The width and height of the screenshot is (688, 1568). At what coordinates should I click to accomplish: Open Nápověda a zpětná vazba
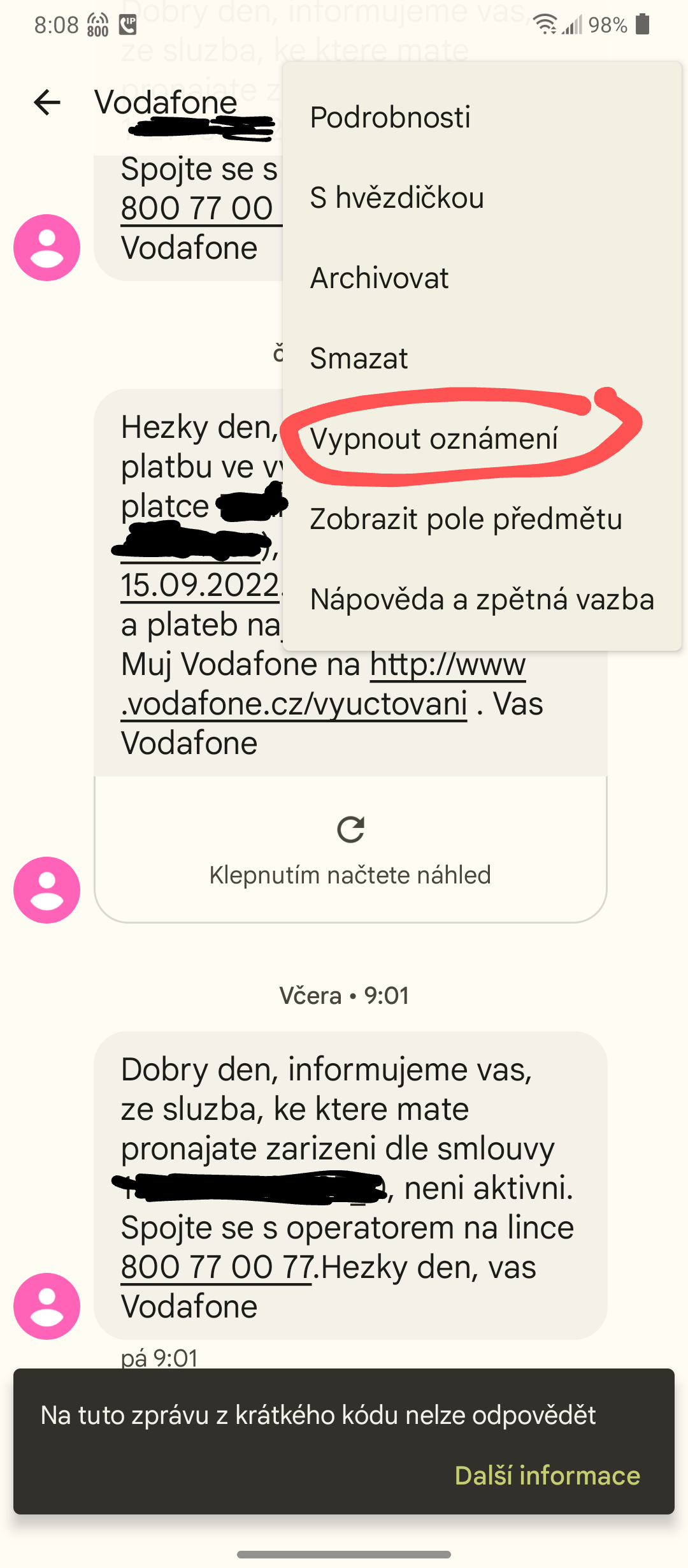pos(482,599)
